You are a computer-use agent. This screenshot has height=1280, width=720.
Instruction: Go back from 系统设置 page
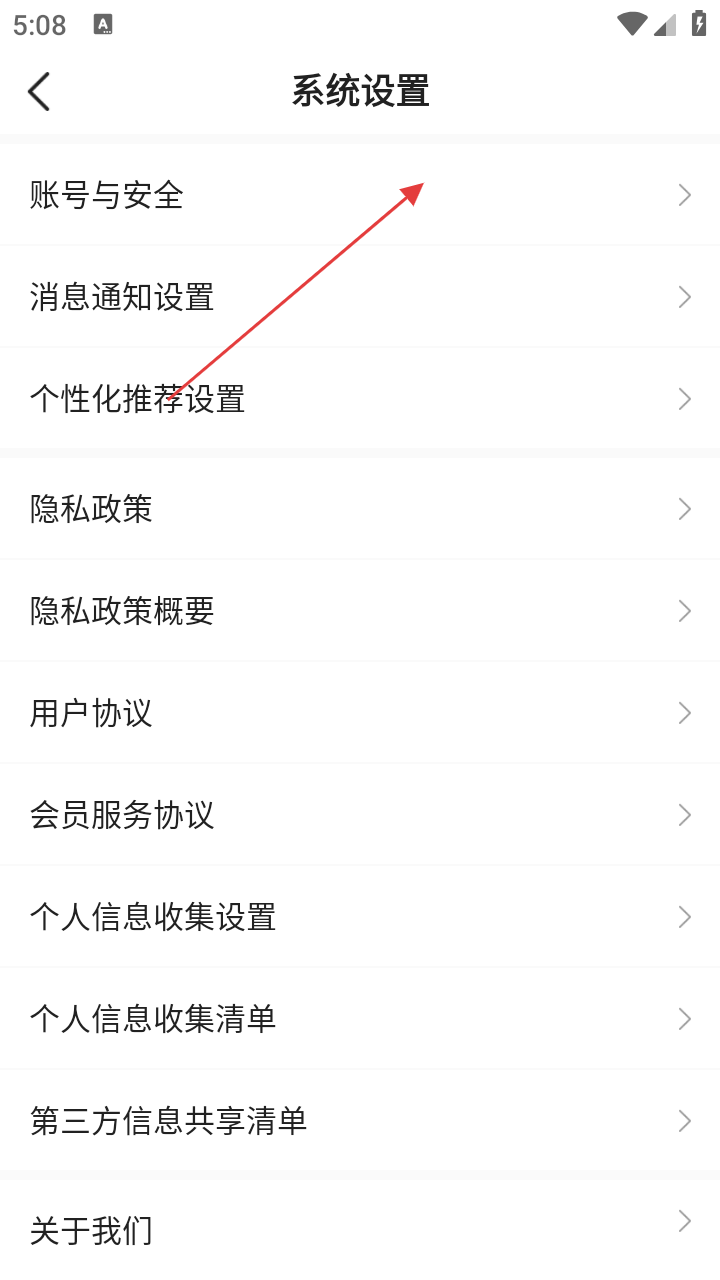[x=39, y=91]
